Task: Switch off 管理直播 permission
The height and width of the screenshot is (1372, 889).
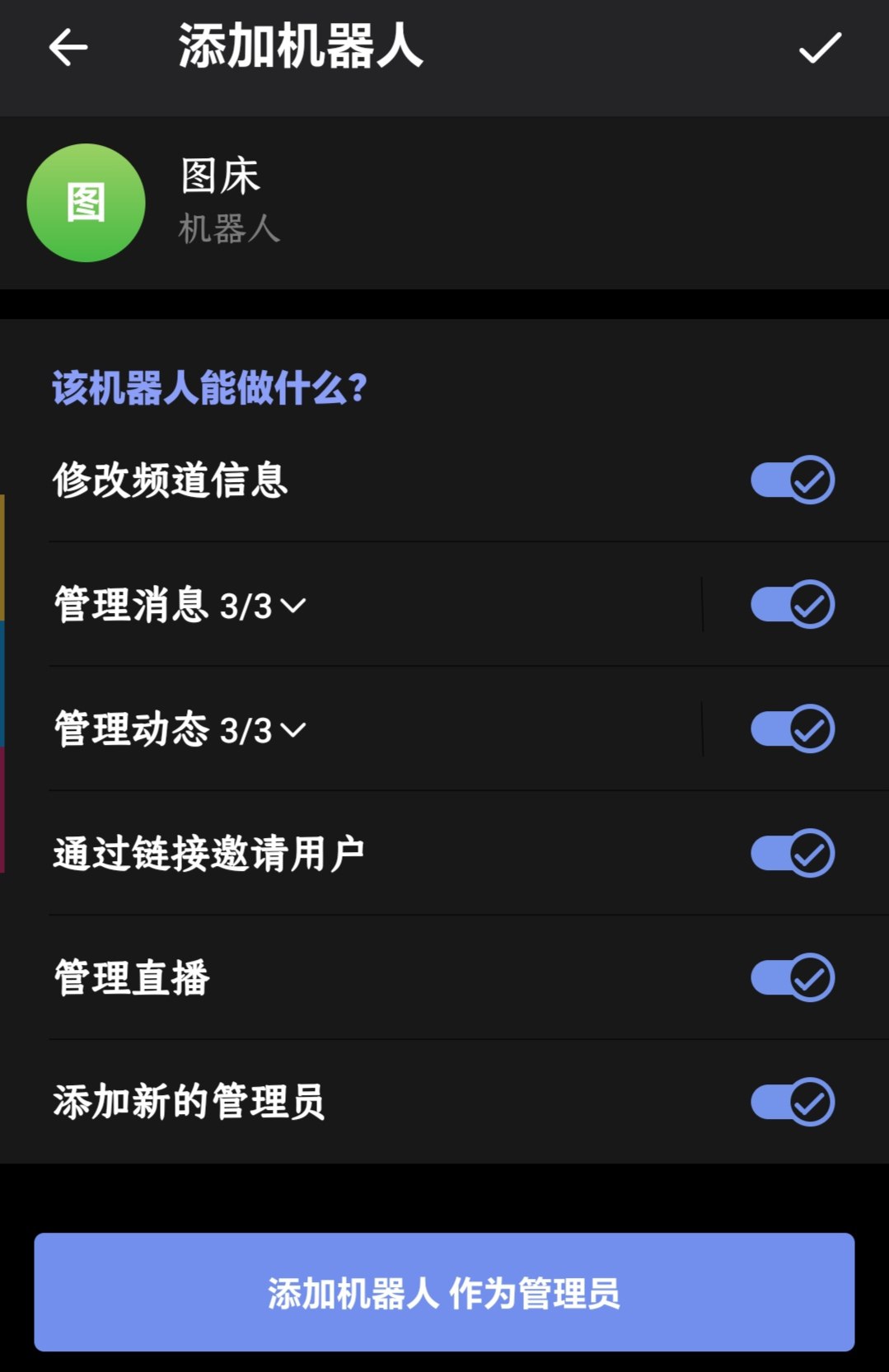Action: click(x=790, y=977)
